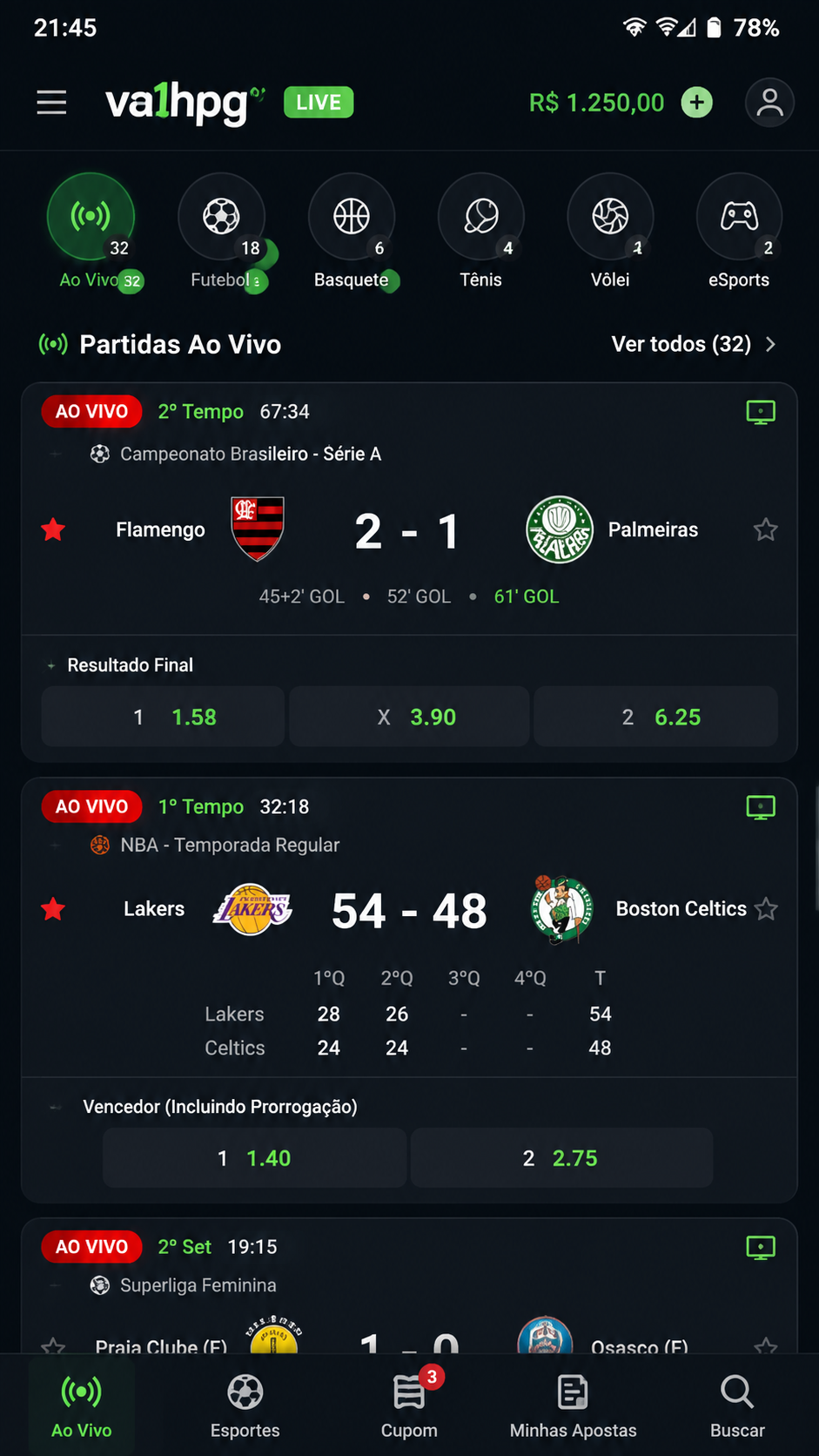Open the Cupom bet slip
Image resolution: width=819 pixels, height=1456 pixels.
coord(409,1405)
